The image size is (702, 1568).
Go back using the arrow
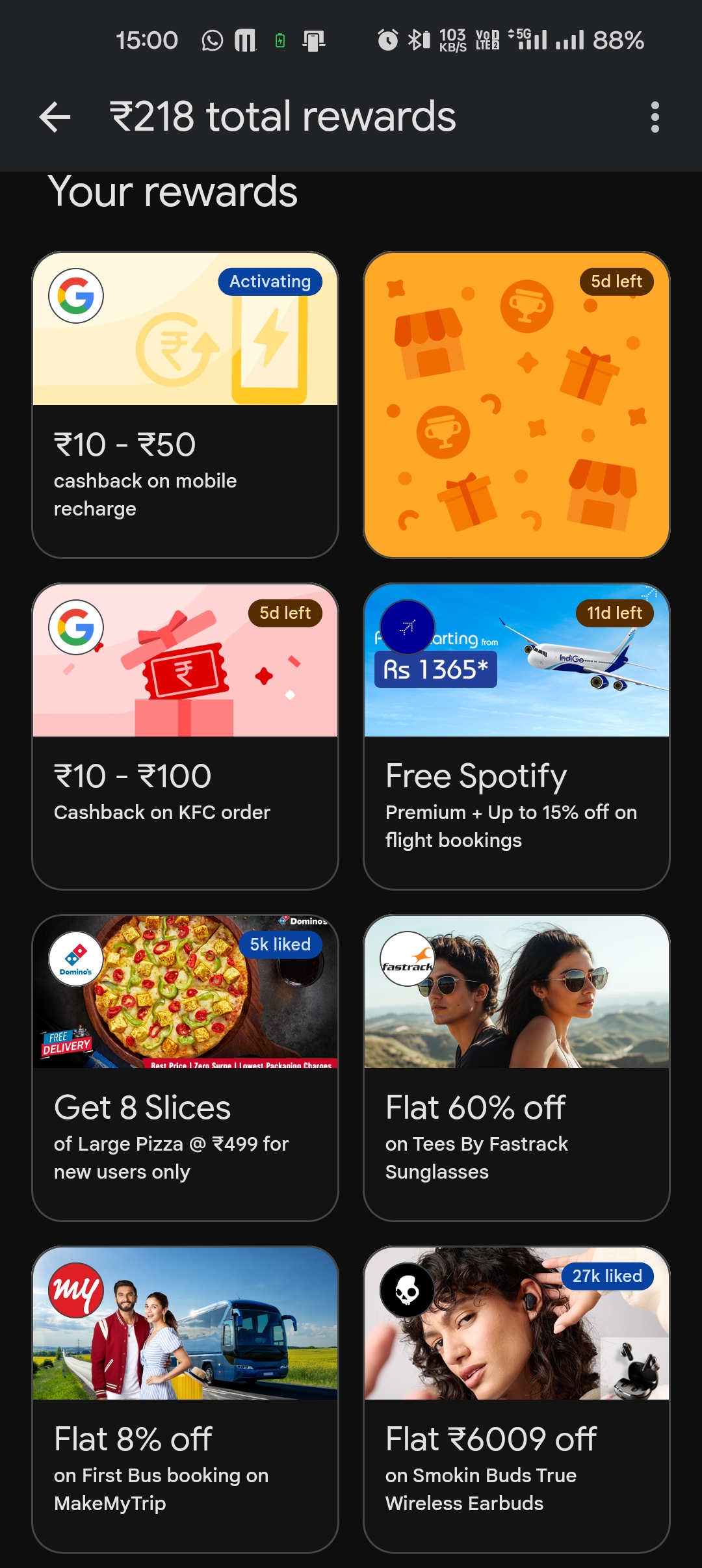click(x=55, y=117)
